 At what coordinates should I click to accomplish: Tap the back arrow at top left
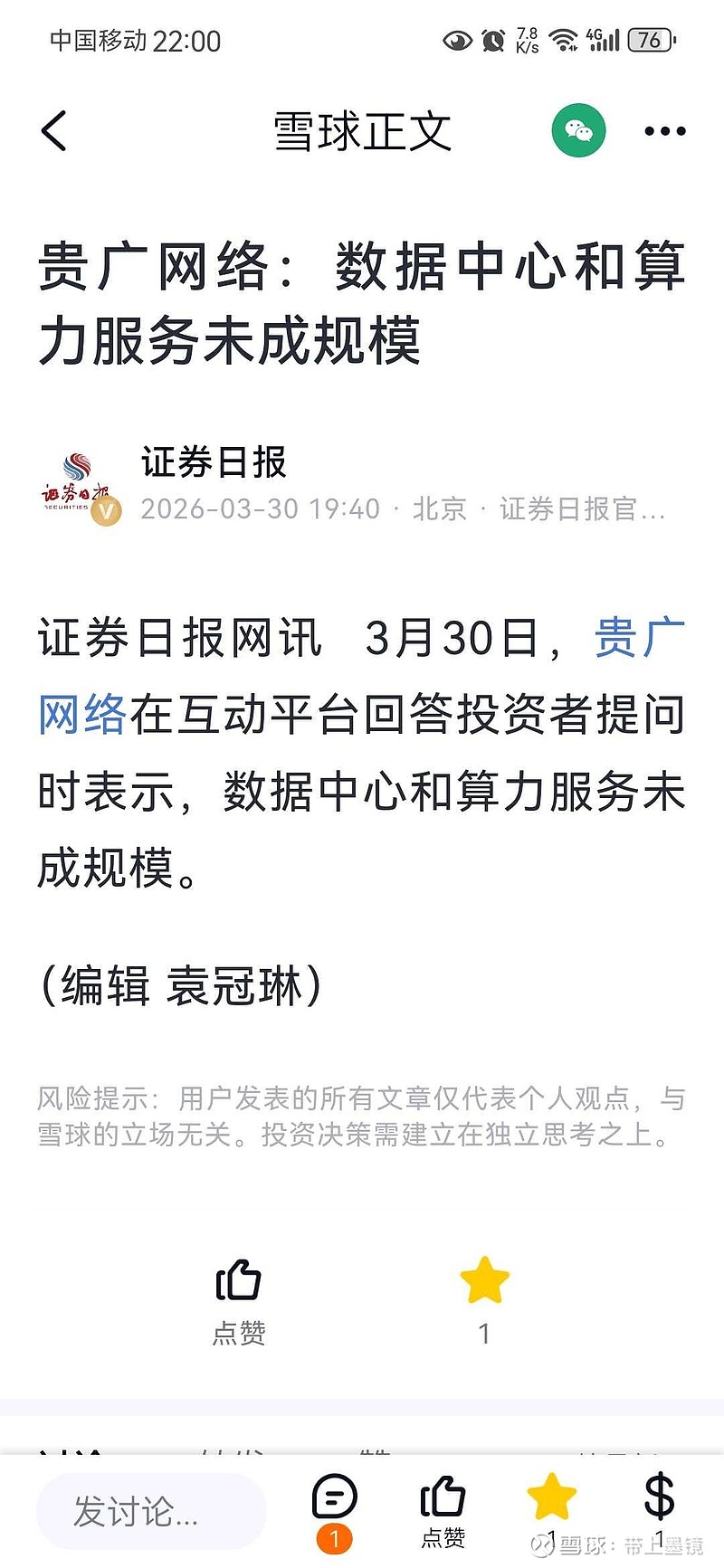click(54, 130)
